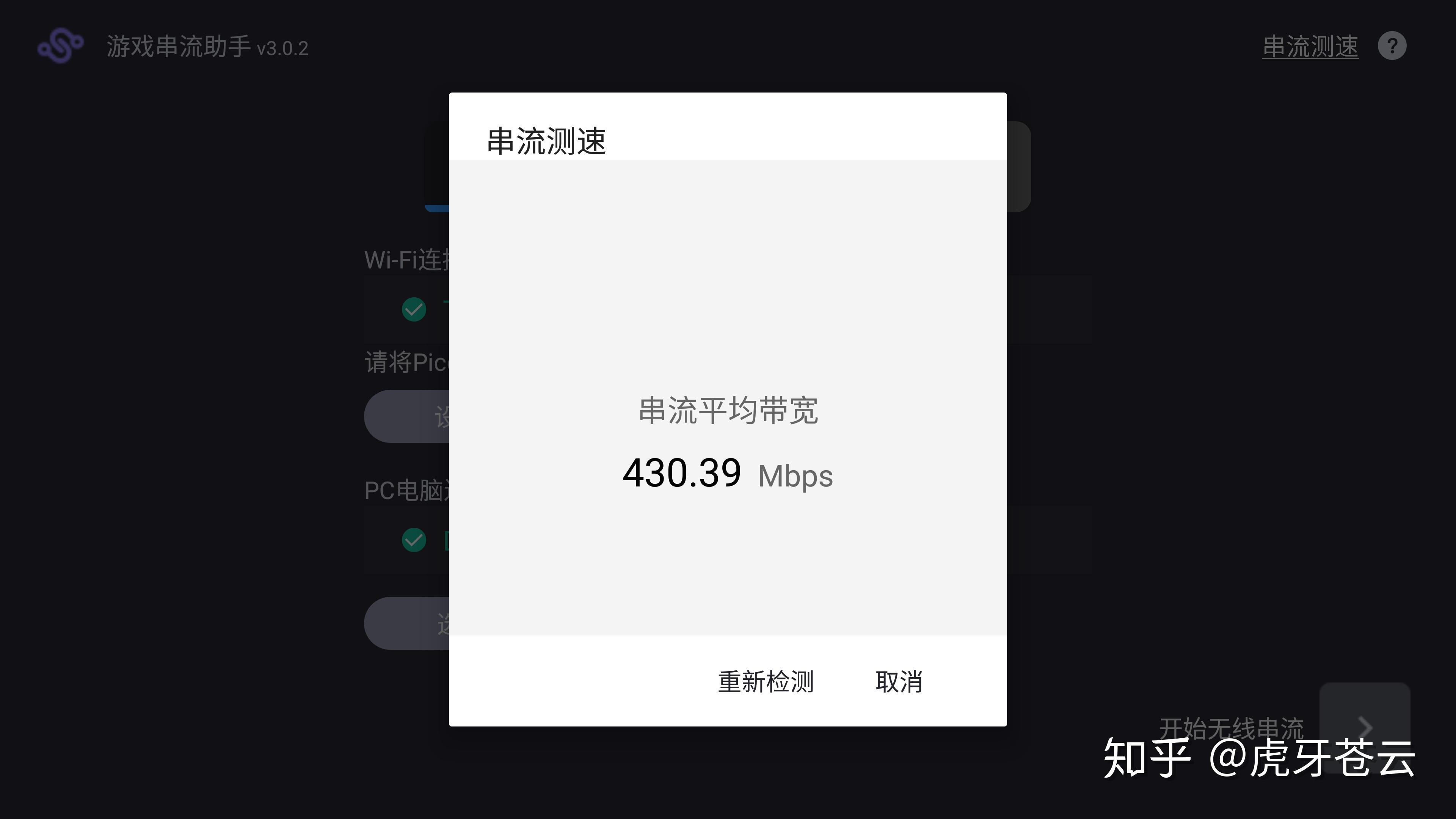
Task: Dismiss the dialog with 取消
Action: [899, 682]
